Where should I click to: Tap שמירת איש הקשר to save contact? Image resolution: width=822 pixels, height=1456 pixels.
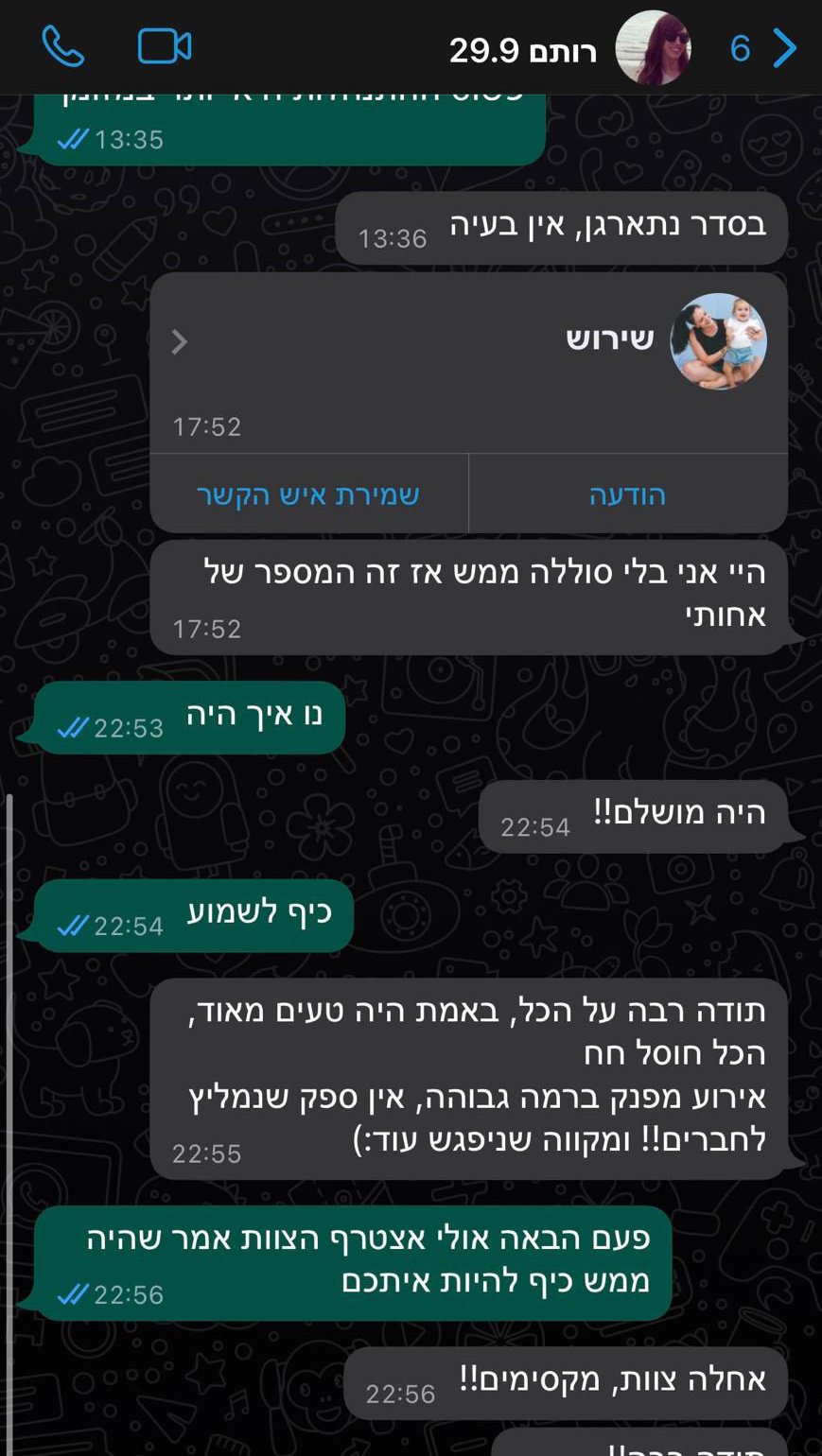coord(308,494)
